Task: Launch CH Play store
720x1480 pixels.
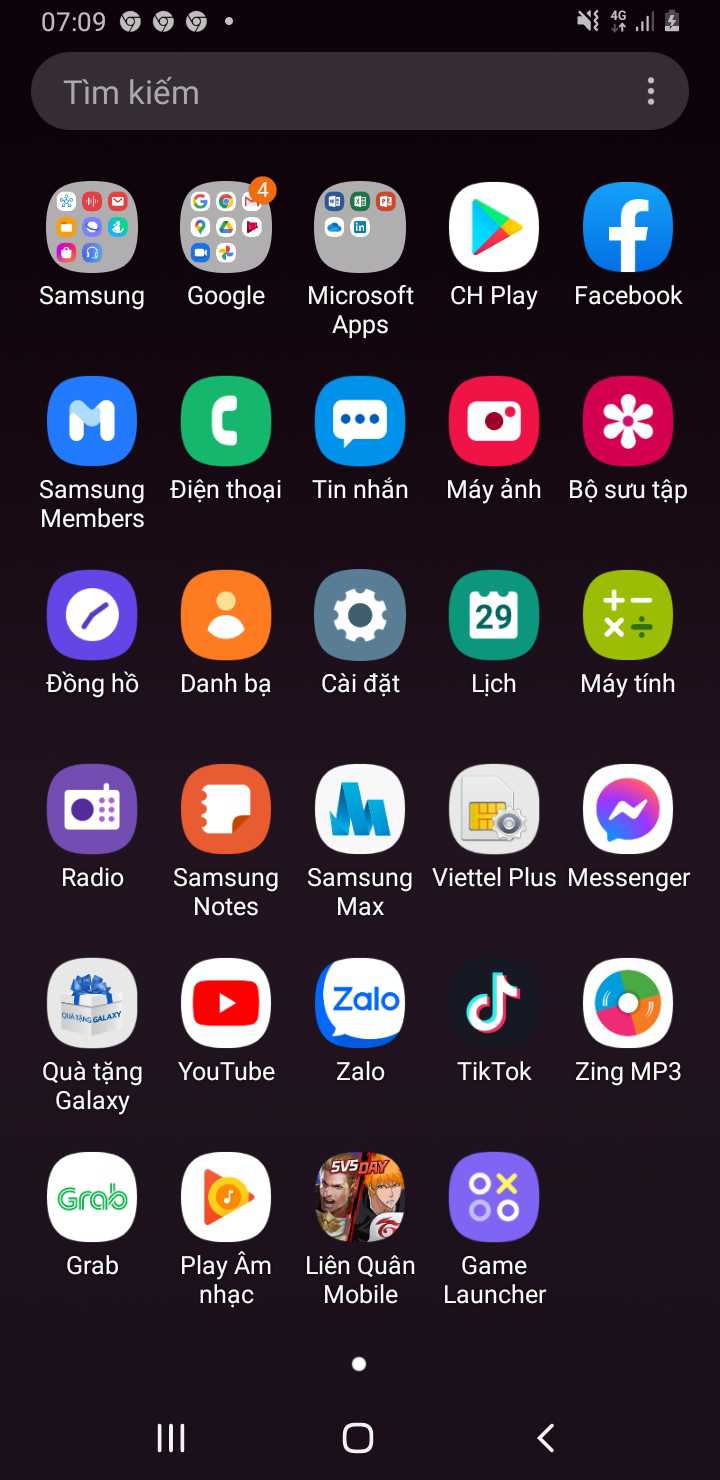Action: point(494,228)
